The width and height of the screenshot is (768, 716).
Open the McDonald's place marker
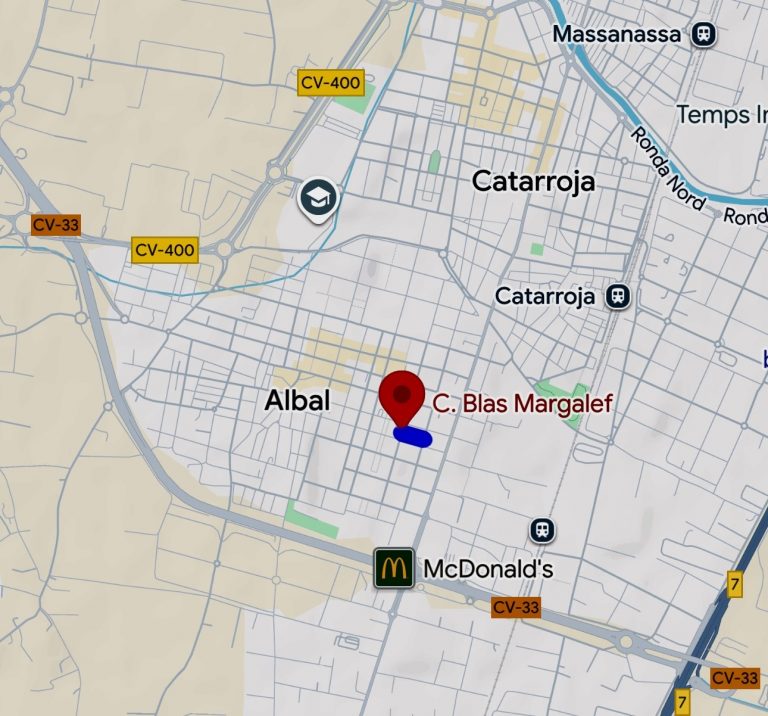click(394, 568)
